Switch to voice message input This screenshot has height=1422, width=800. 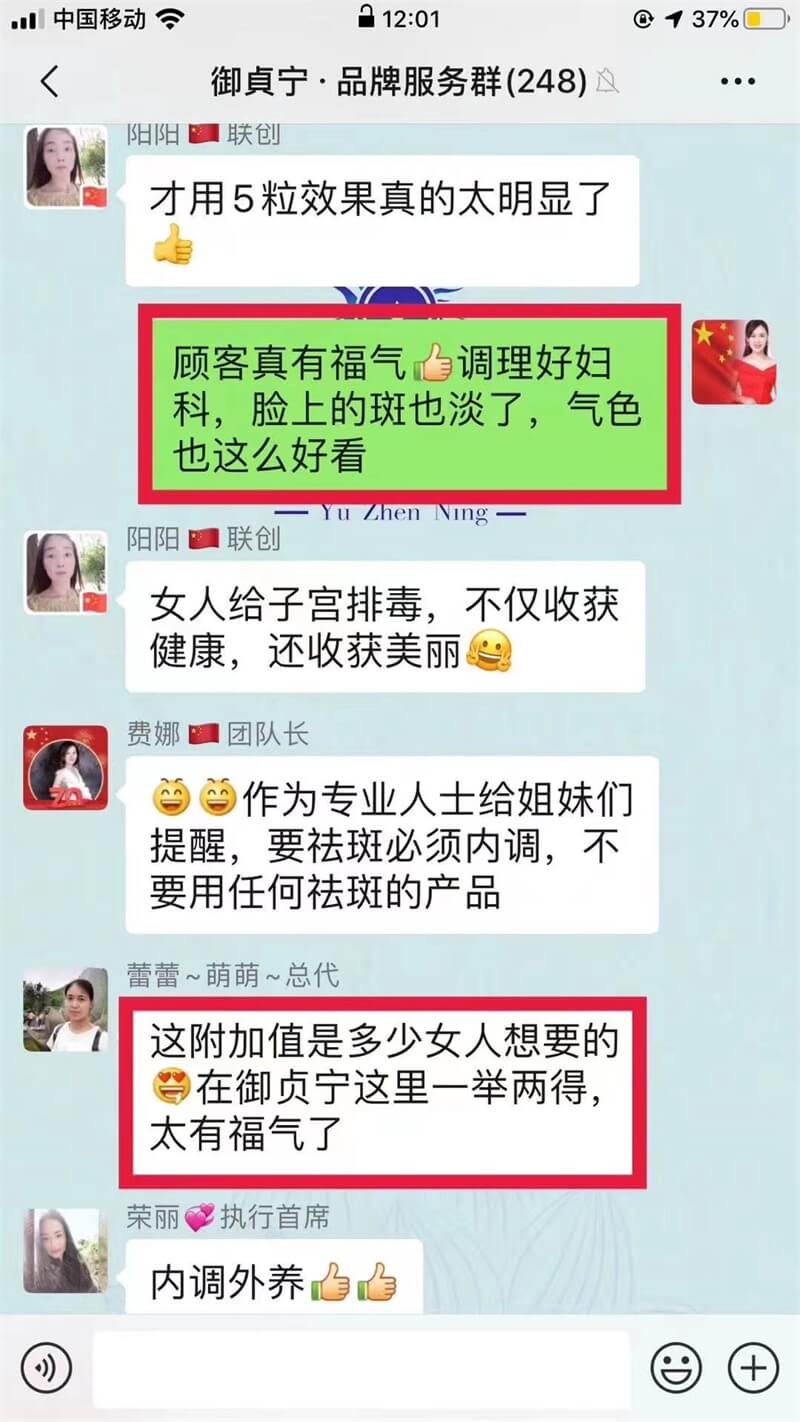point(46,1367)
